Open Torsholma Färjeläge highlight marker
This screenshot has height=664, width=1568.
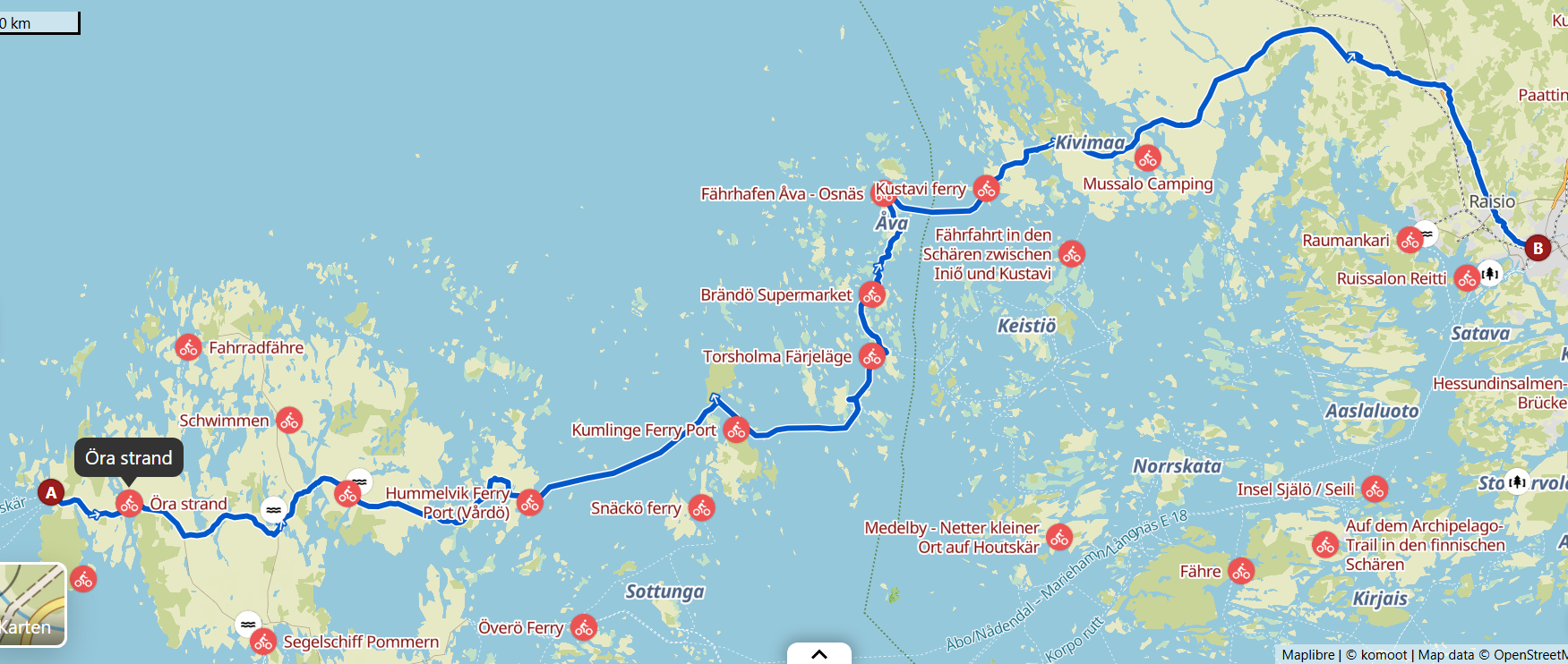pyautogui.click(x=872, y=356)
